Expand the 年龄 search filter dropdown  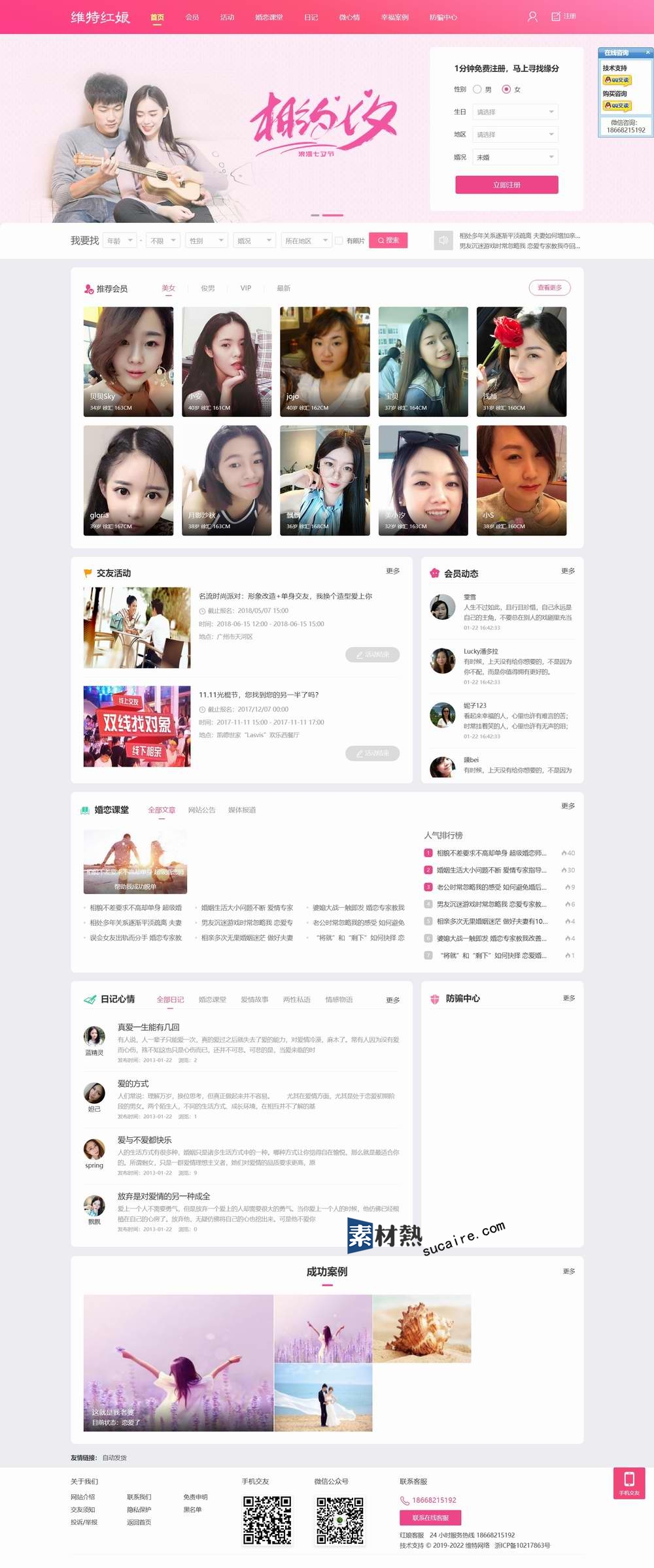[120, 241]
